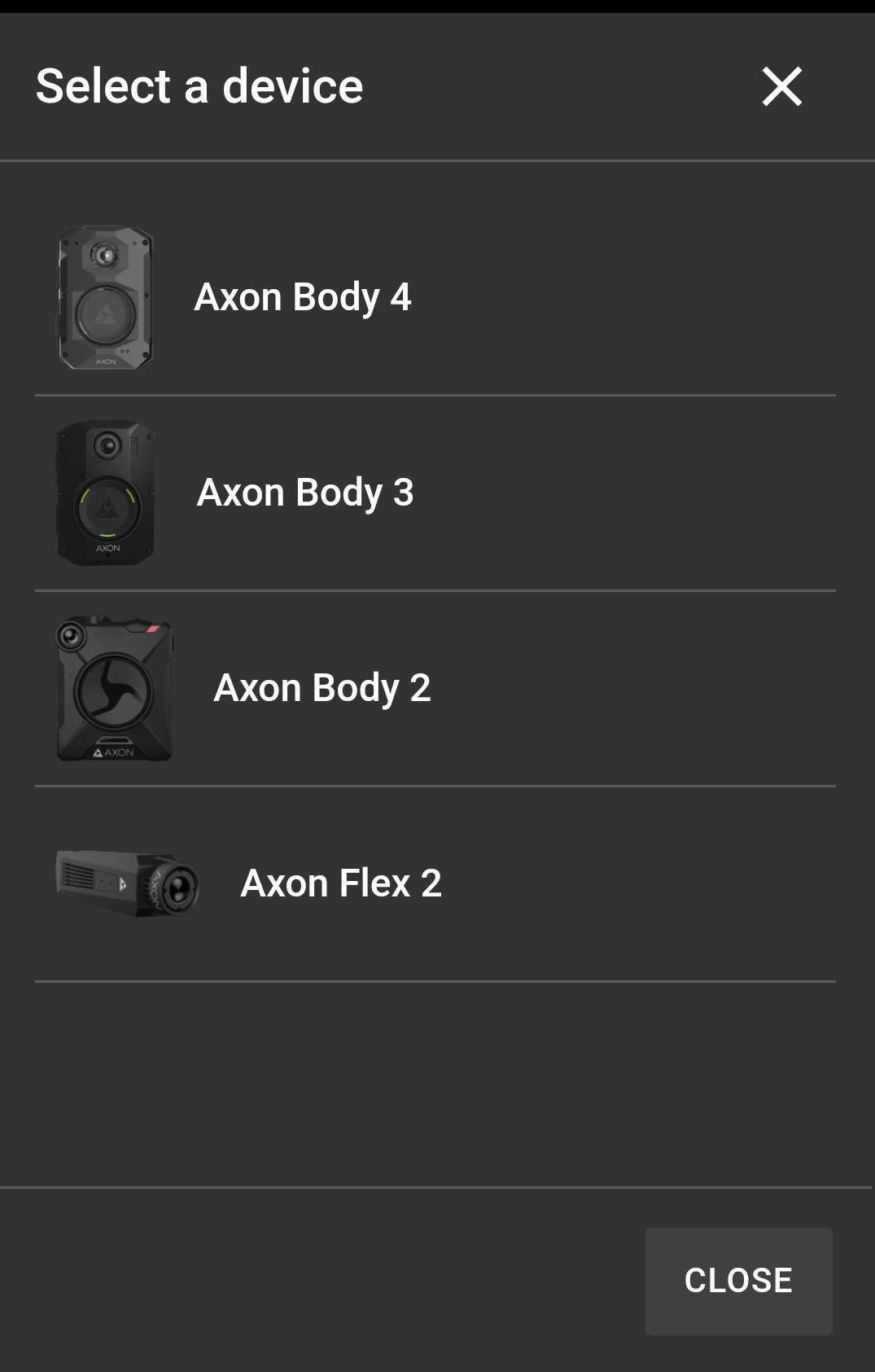This screenshot has height=1372, width=875.
Task: Click the divider below Axon Flex 2
Action: pos(435,981)
